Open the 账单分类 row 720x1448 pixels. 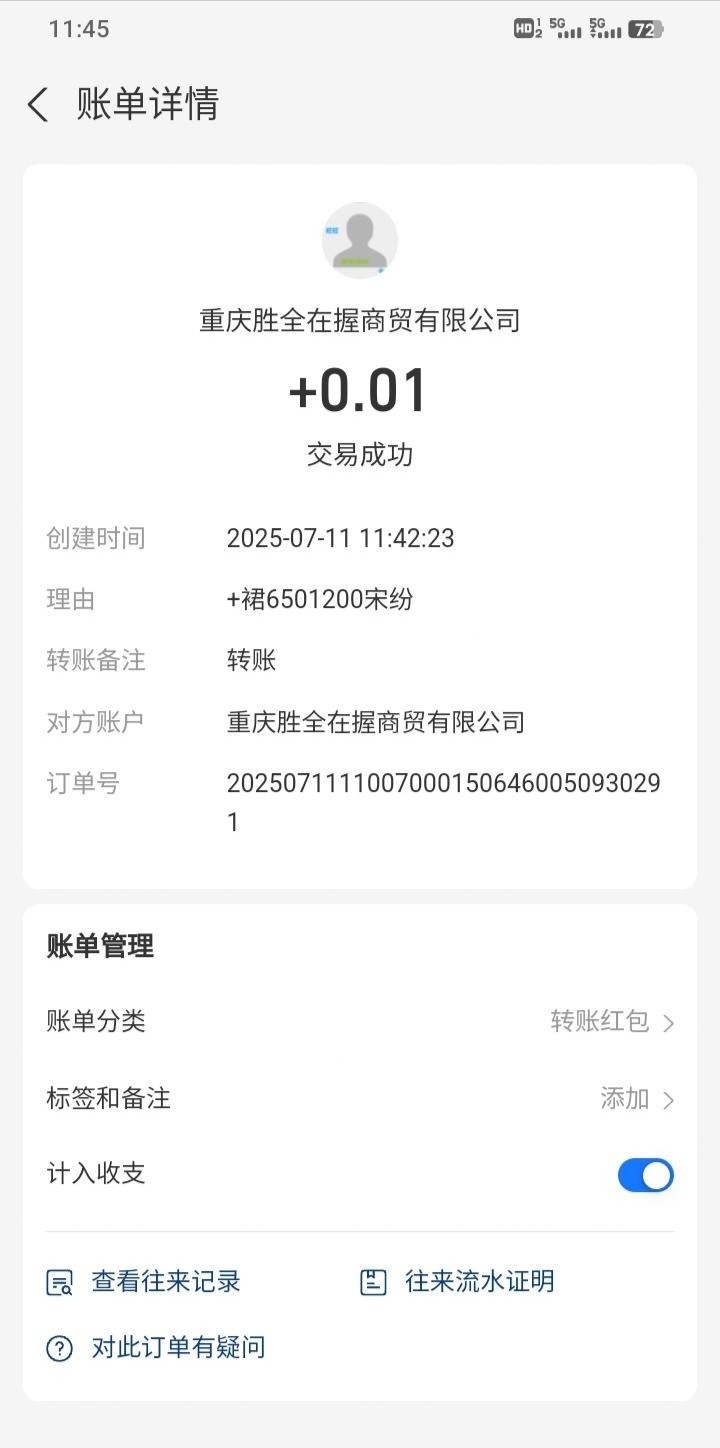[360, 1021]
